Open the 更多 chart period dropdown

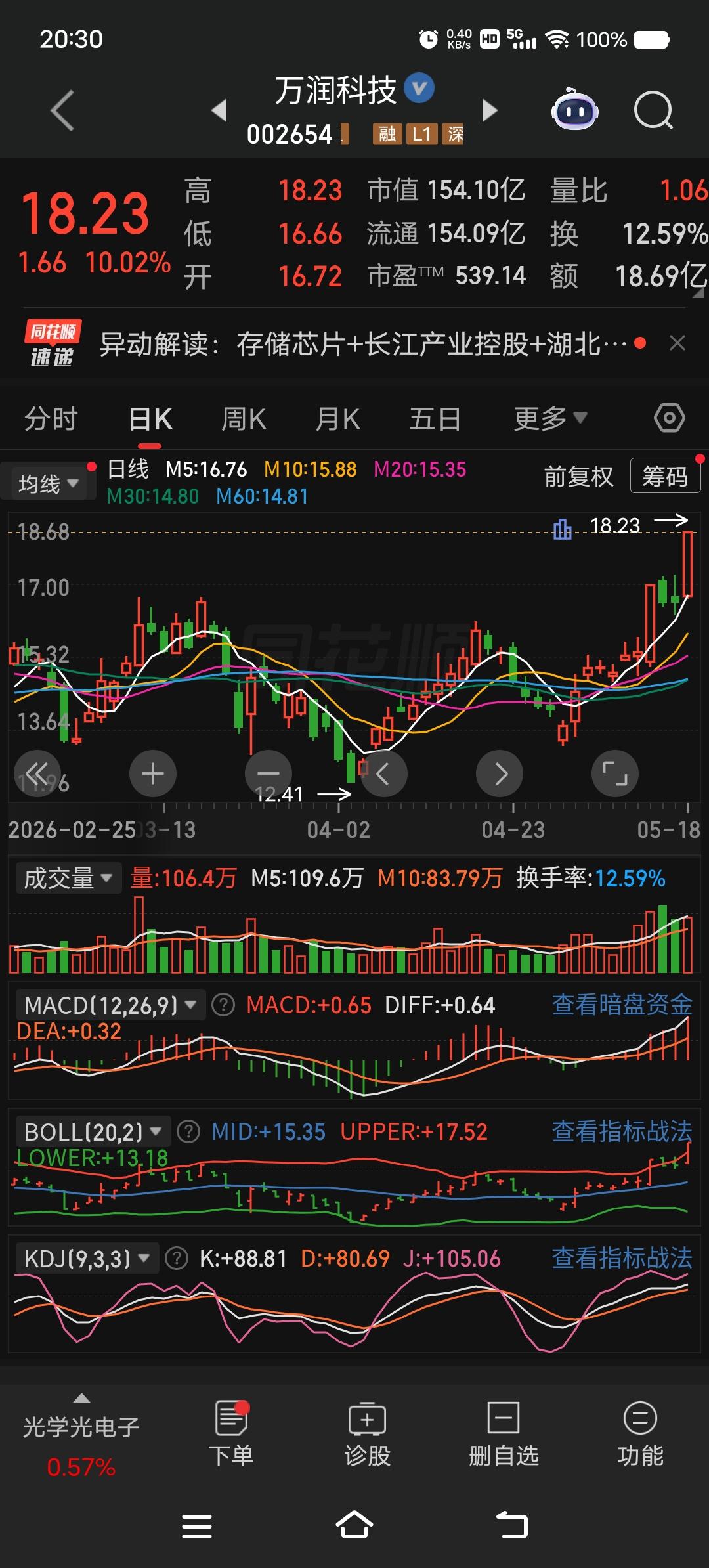pos(550,418)
